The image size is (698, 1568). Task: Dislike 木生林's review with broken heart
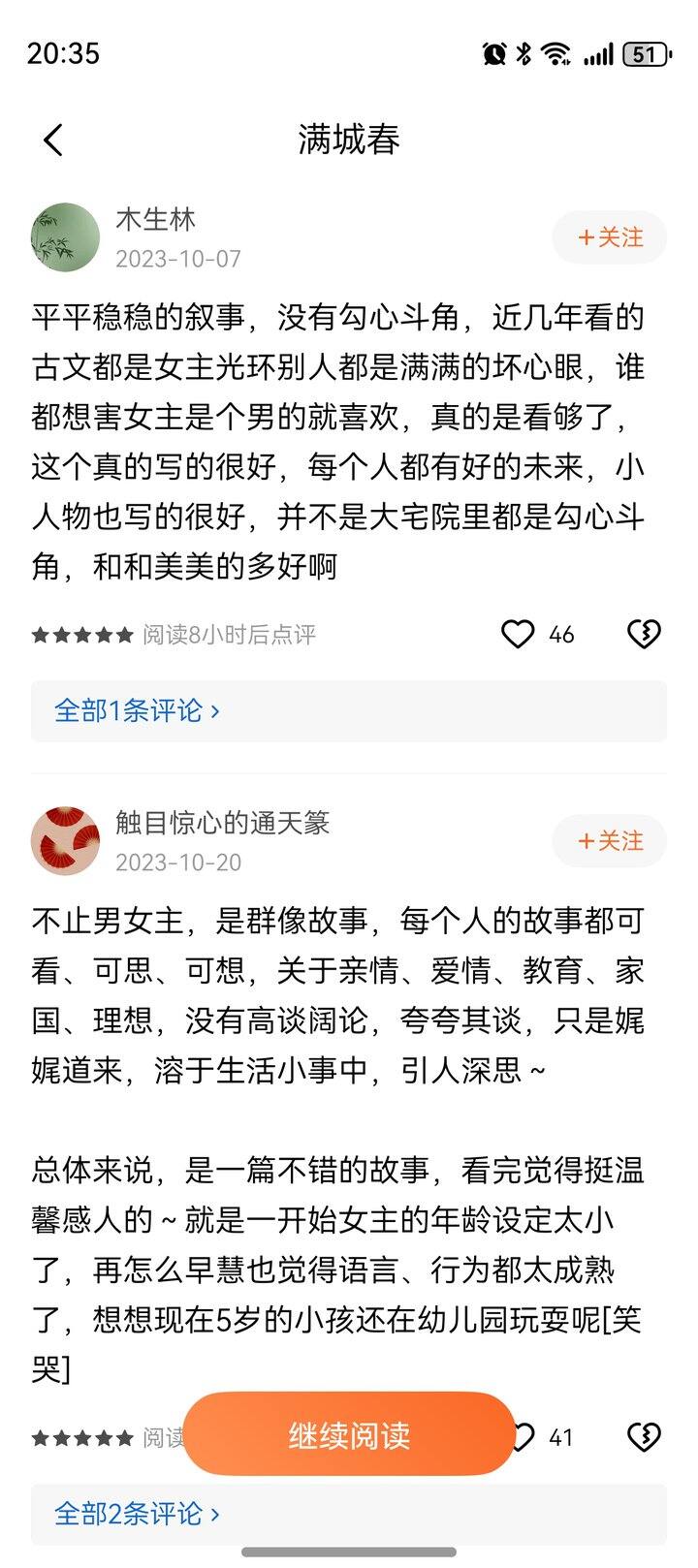click(644, 635)
